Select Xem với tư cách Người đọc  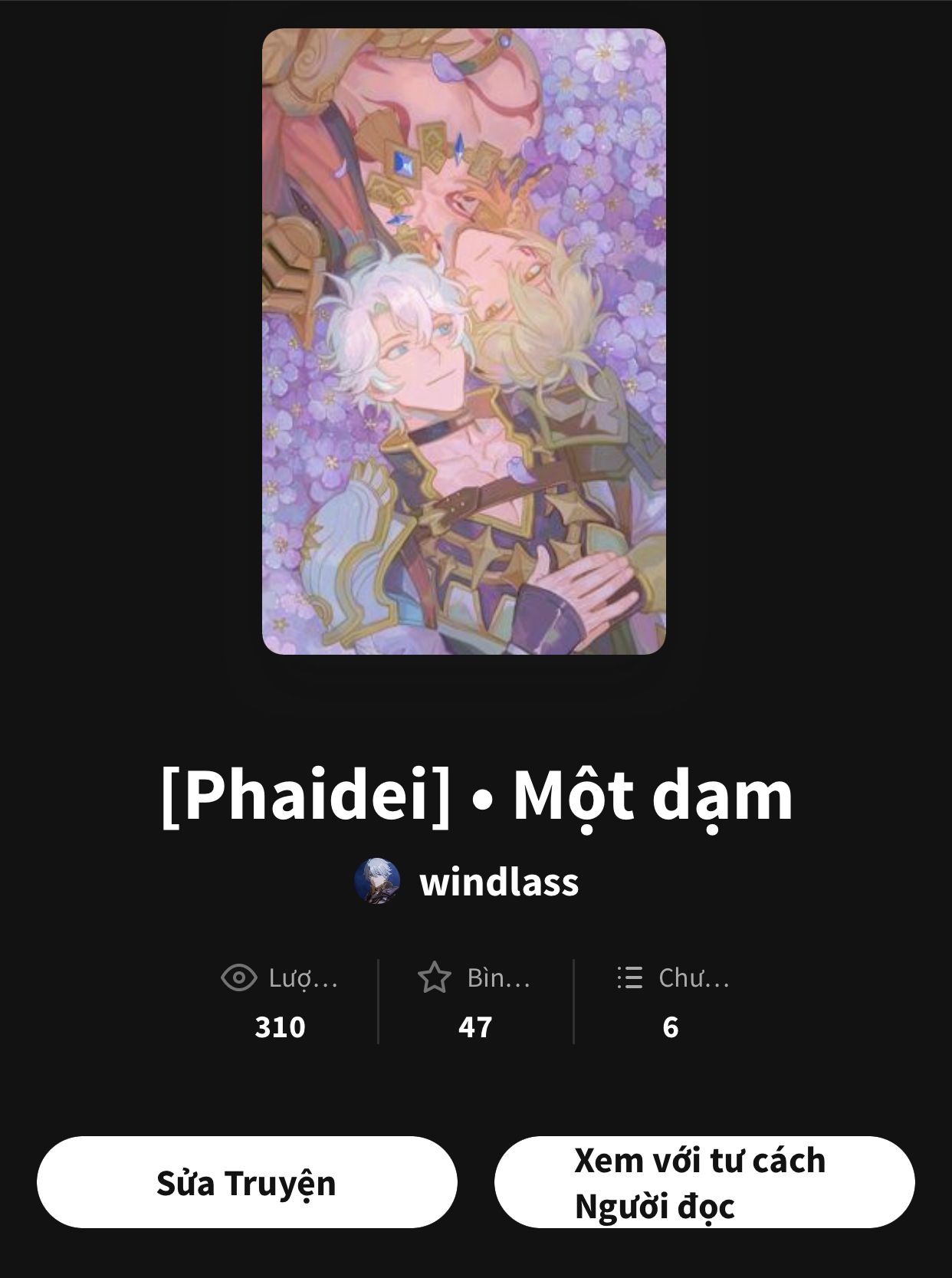click(x=704, y=1182)
